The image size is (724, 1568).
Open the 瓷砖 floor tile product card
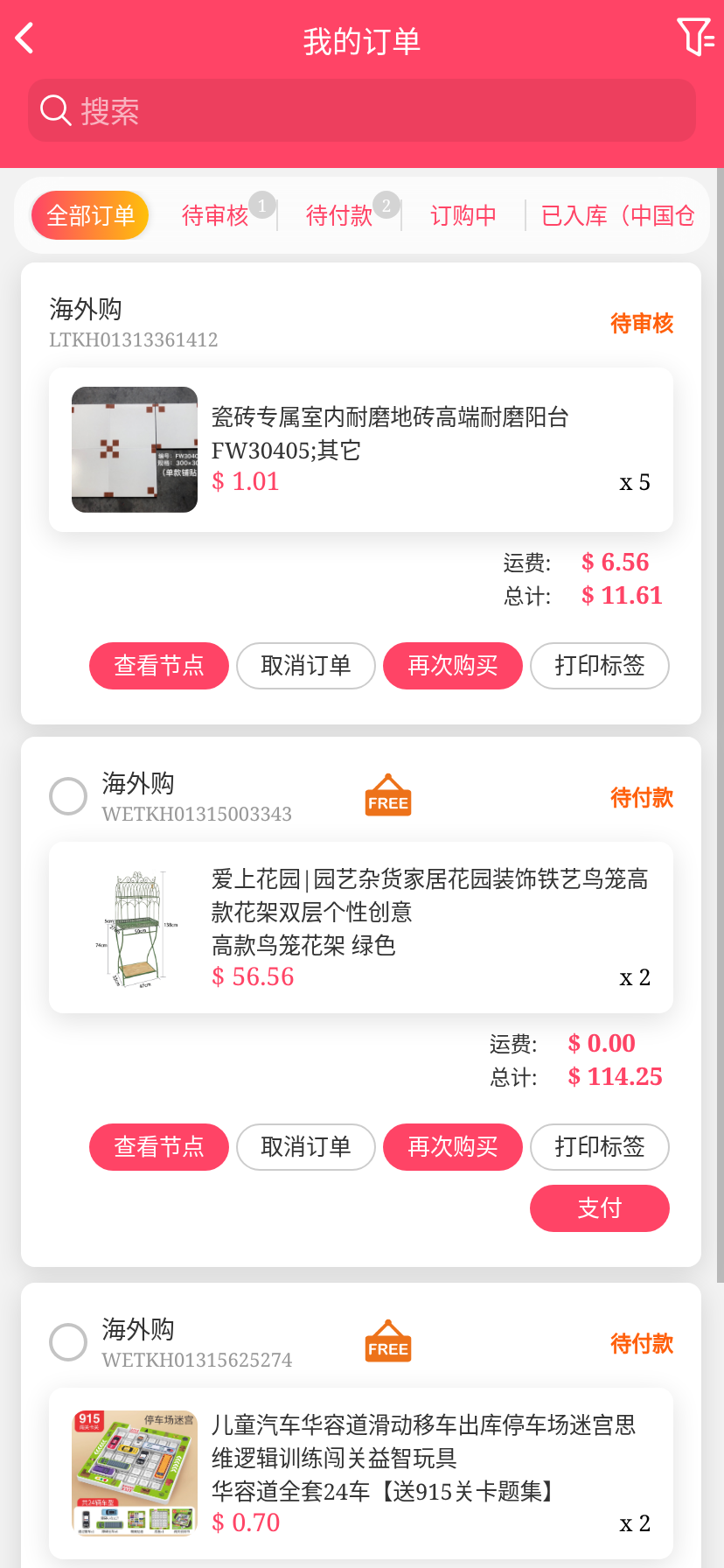pyautogui.click(x=360, y=450)
